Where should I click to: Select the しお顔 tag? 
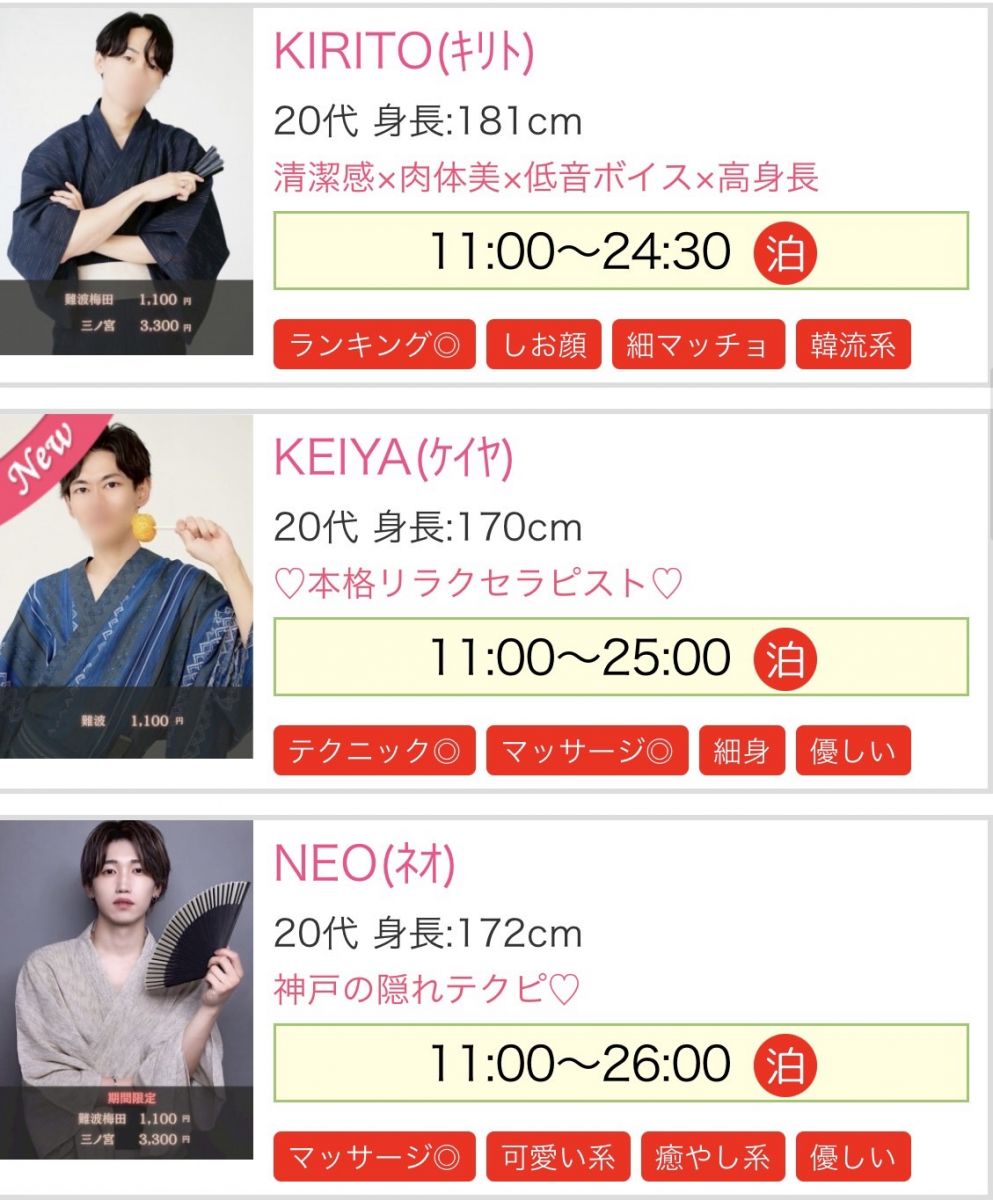point(544,345)
